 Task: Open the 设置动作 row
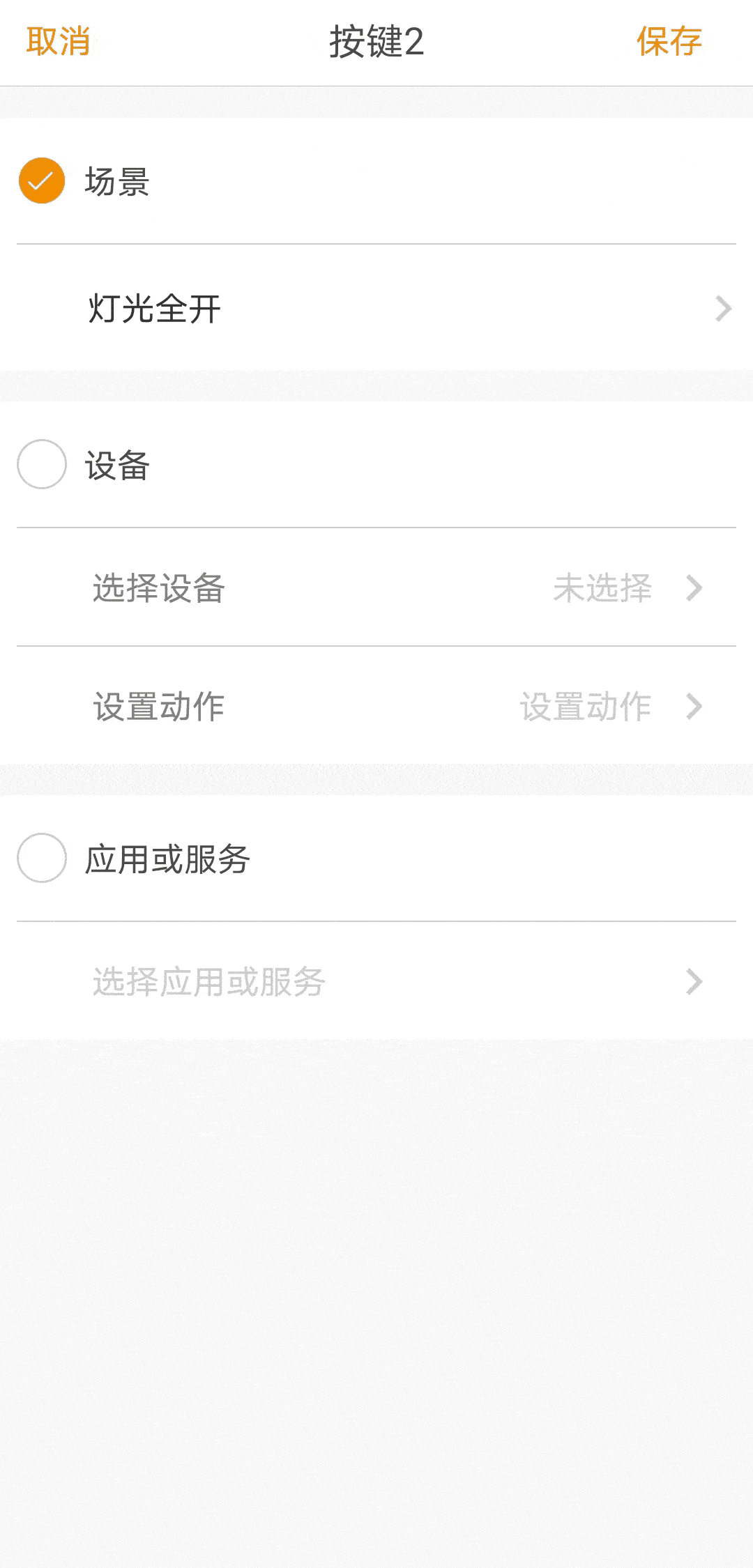point(376,706)
